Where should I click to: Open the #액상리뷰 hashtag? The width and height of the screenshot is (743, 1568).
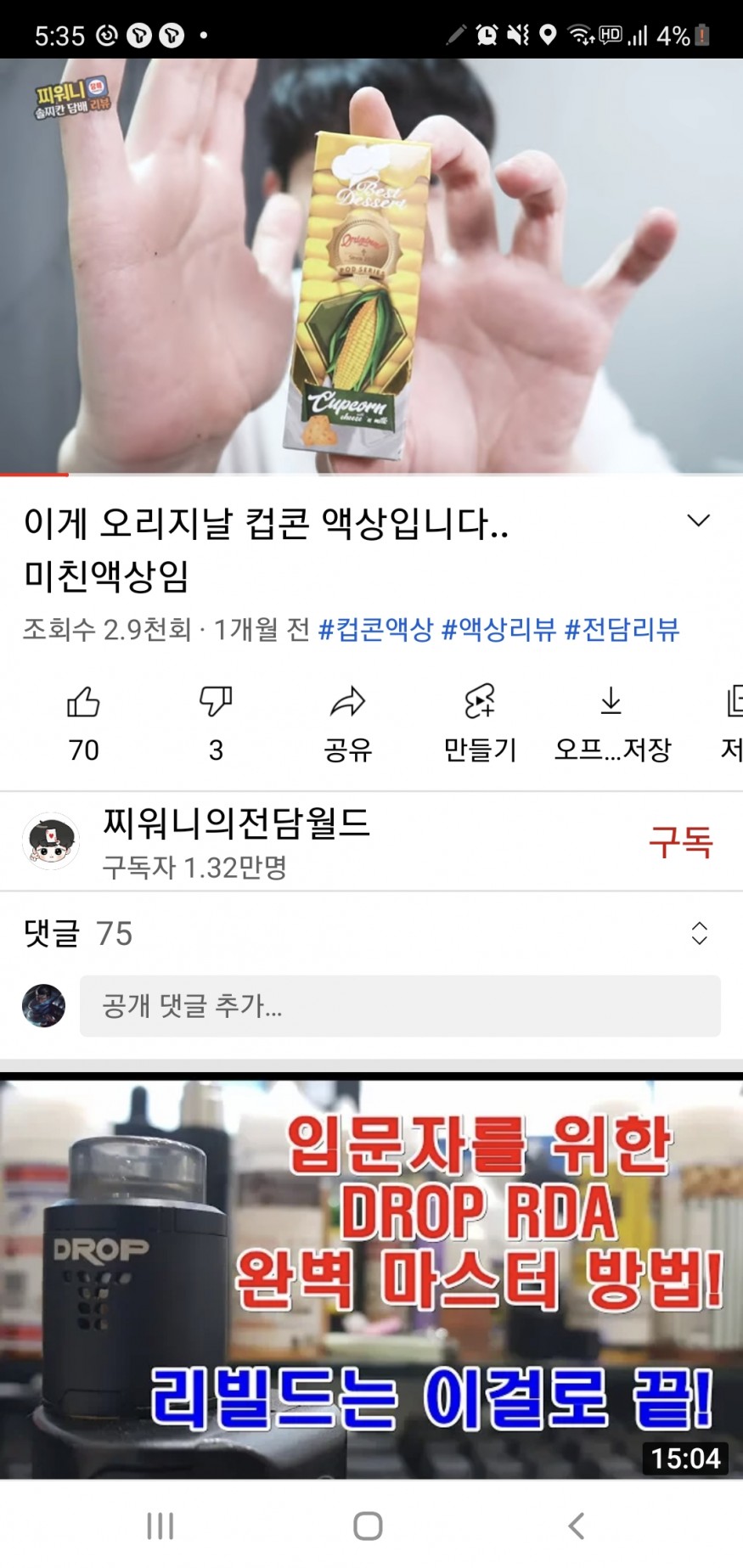498,629
